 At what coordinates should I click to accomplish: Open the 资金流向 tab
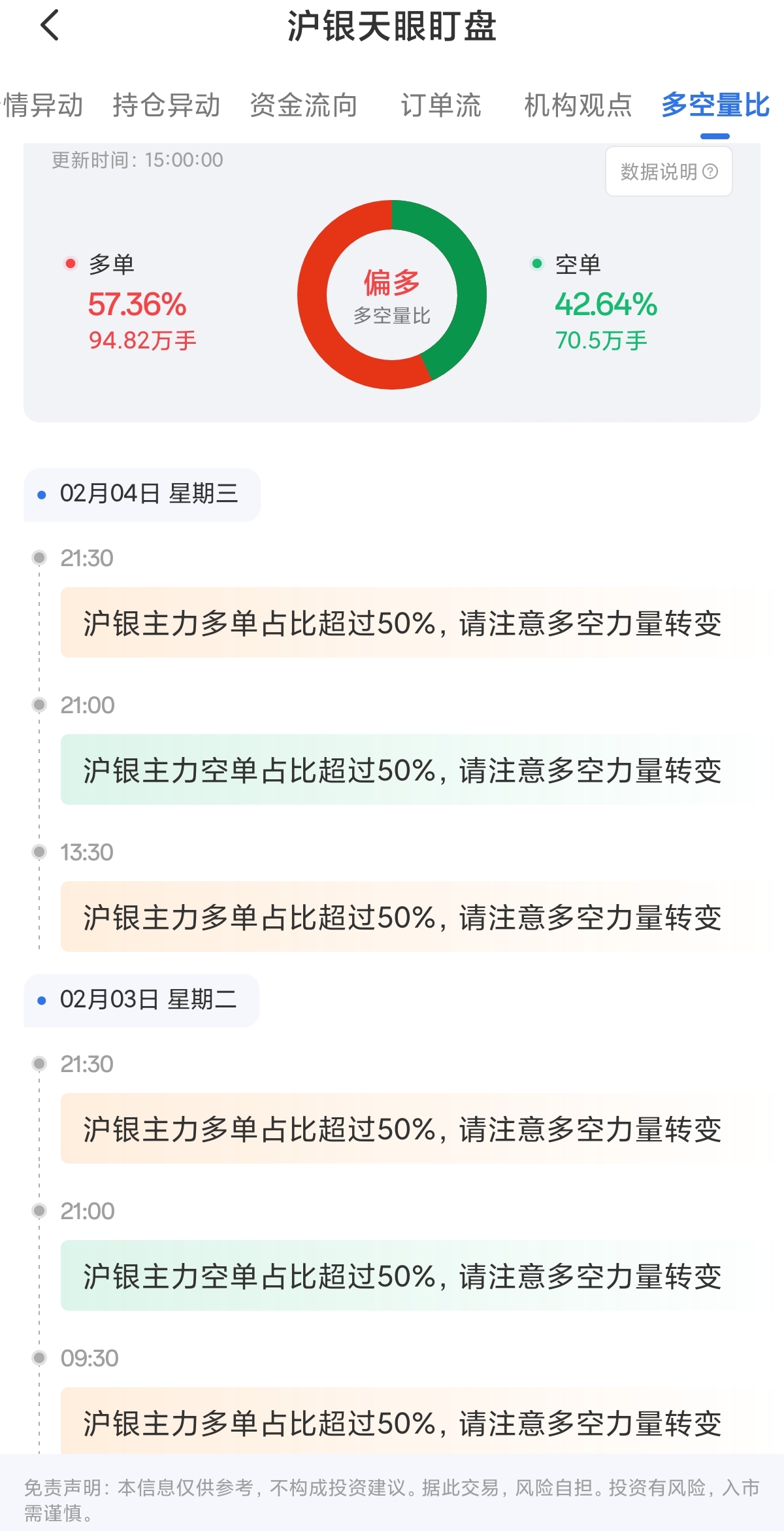click(x=303, y=105)
